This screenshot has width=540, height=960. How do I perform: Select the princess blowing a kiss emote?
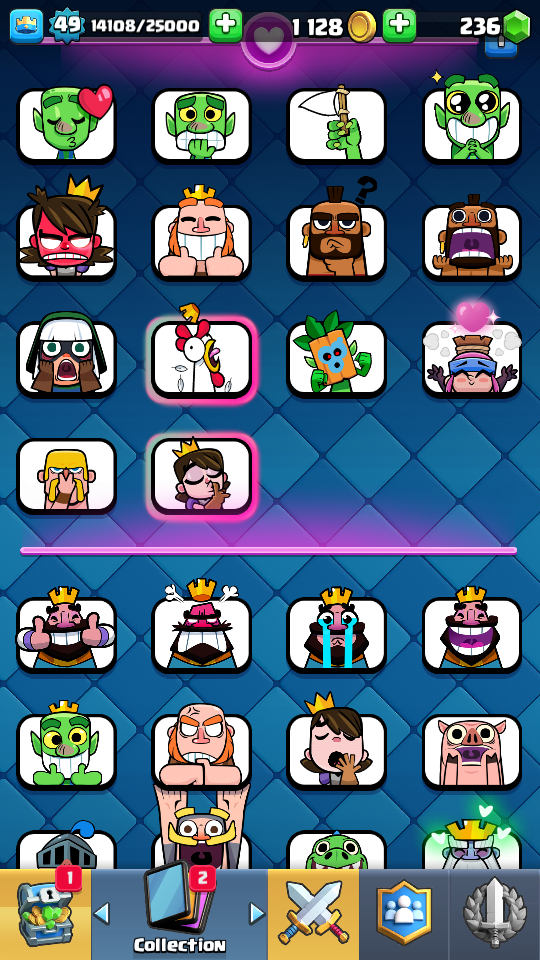201,476
